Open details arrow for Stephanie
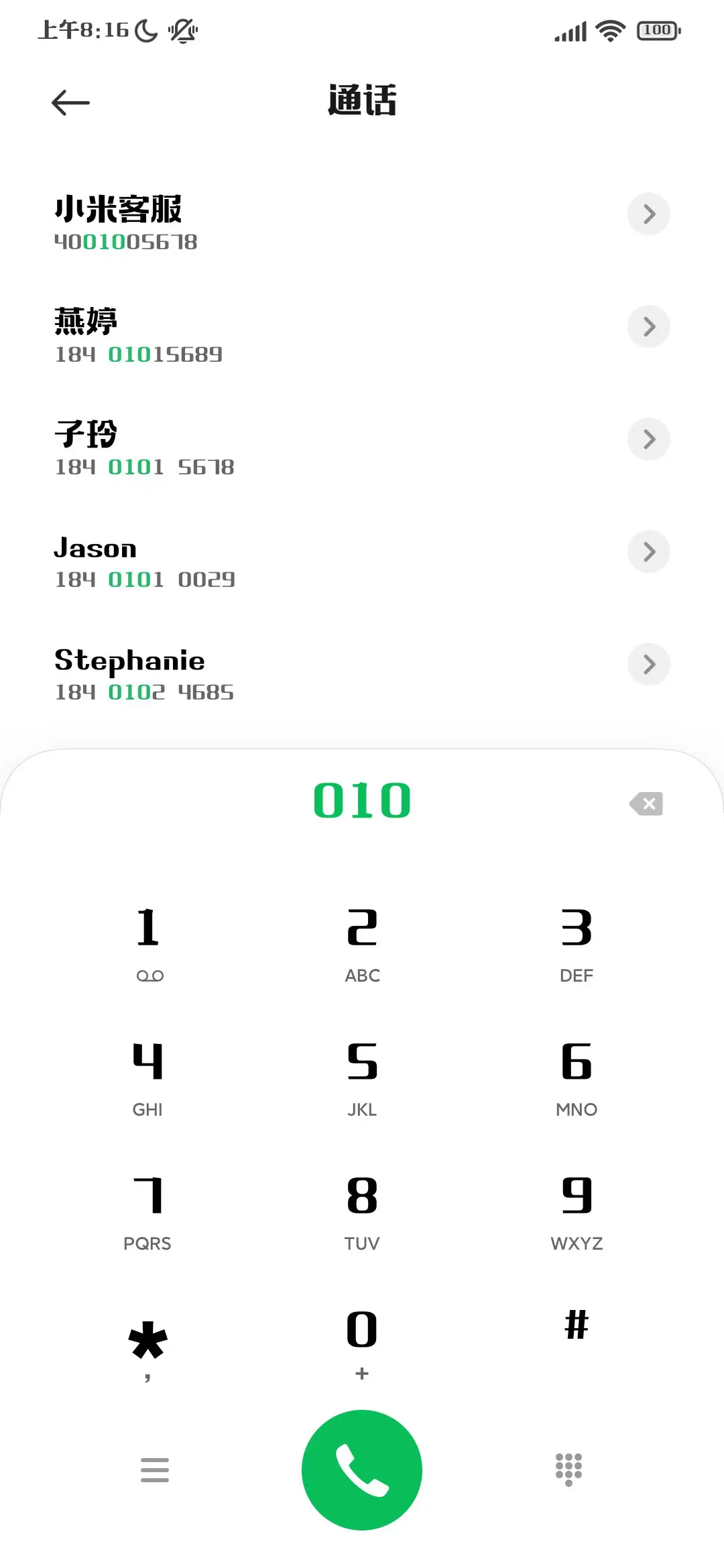 point(648,665)
